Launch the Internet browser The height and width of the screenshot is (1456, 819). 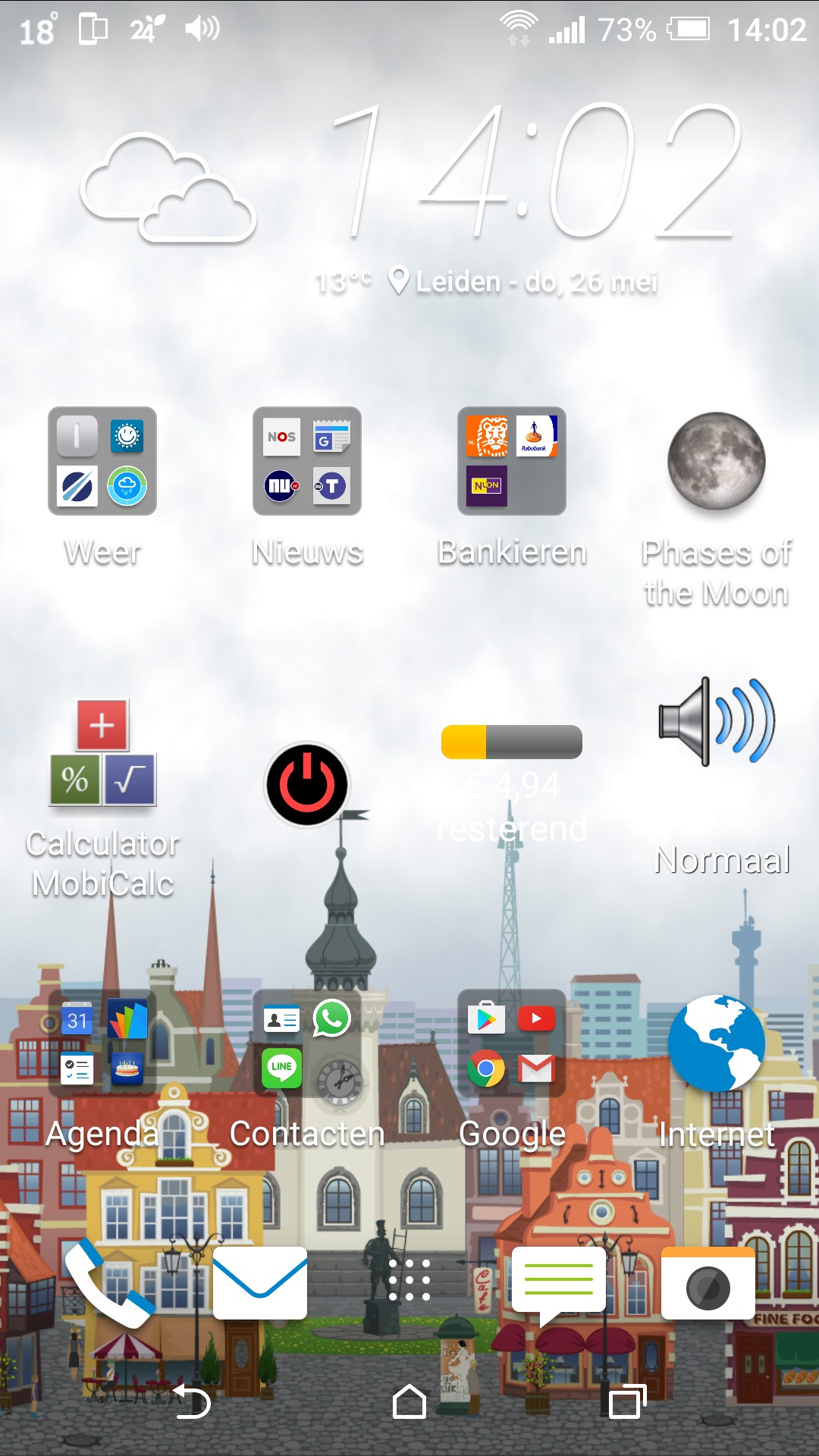717,1043
